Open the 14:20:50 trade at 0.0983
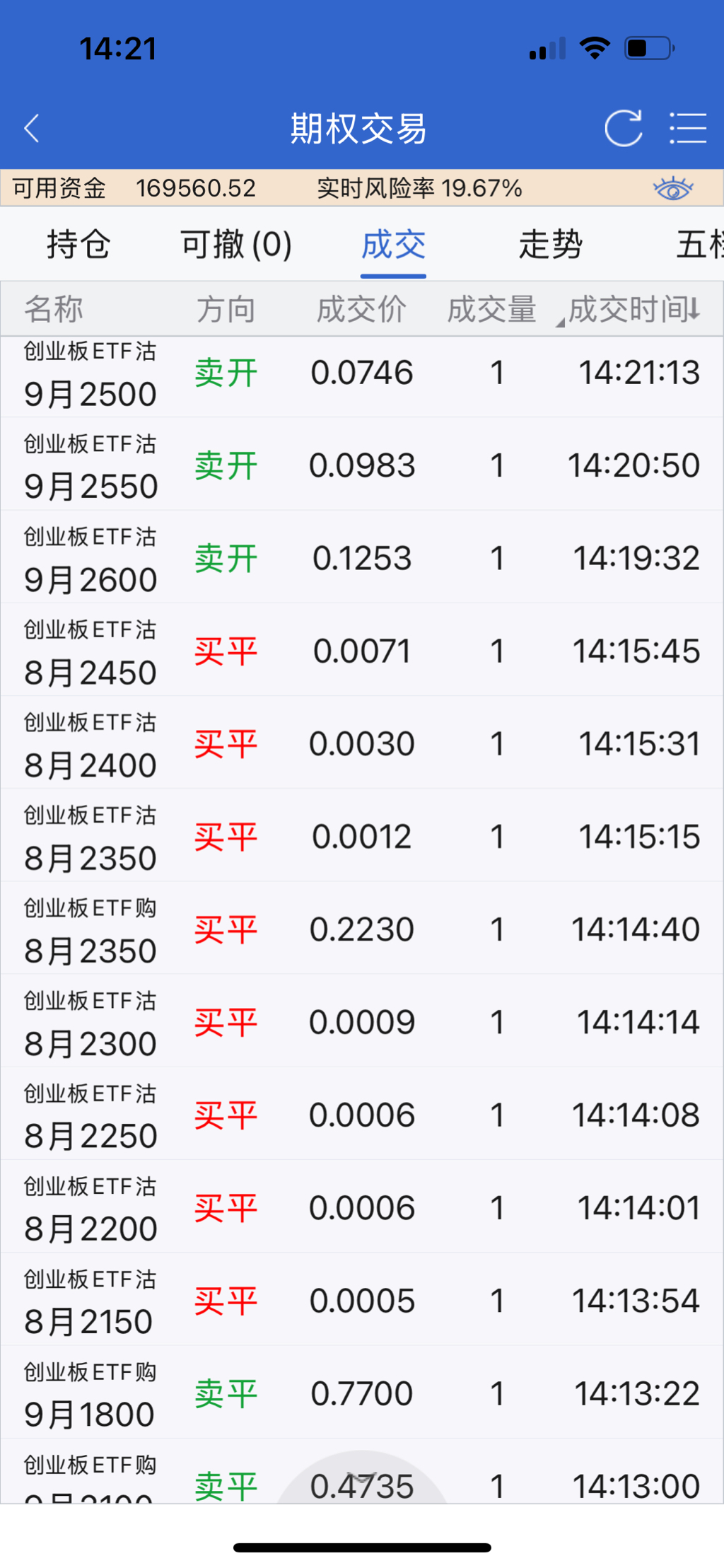Image resolution: width=724 pixels, height=1568 pixels. point(362,466)
